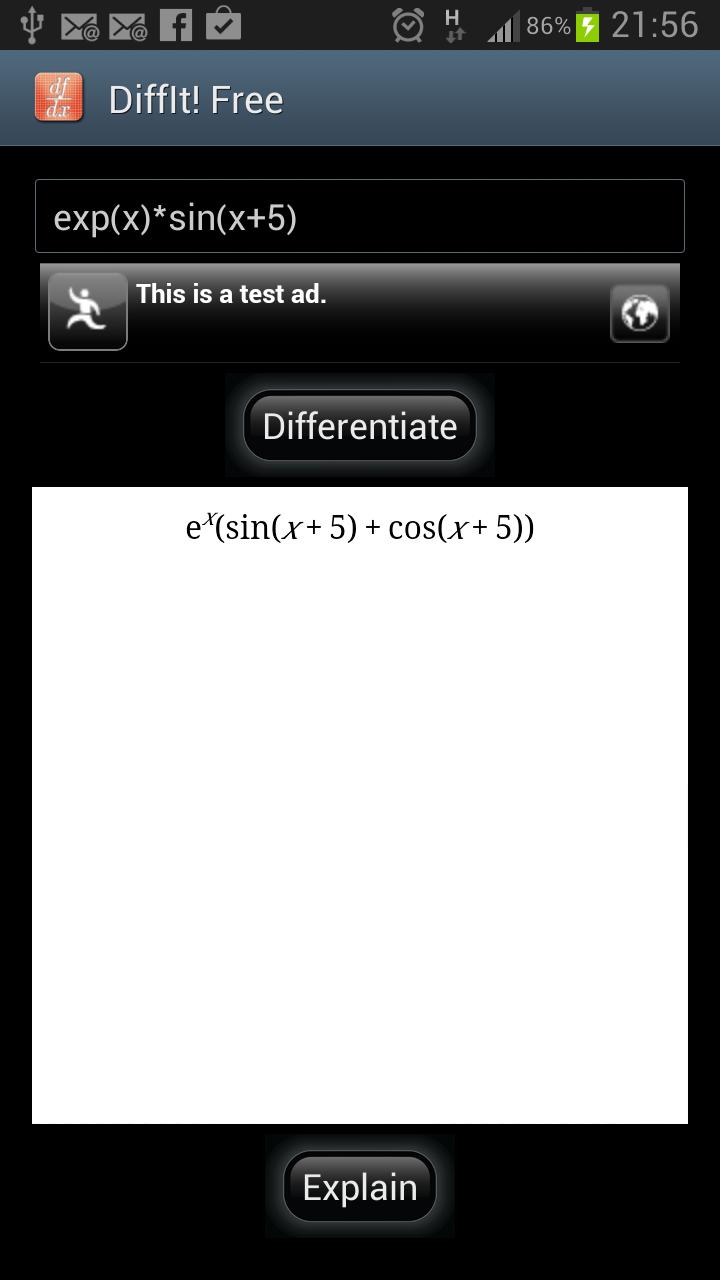Open the test ad banner
The height and width of the screenshot is (1280, 720).
tap(360, 311)
